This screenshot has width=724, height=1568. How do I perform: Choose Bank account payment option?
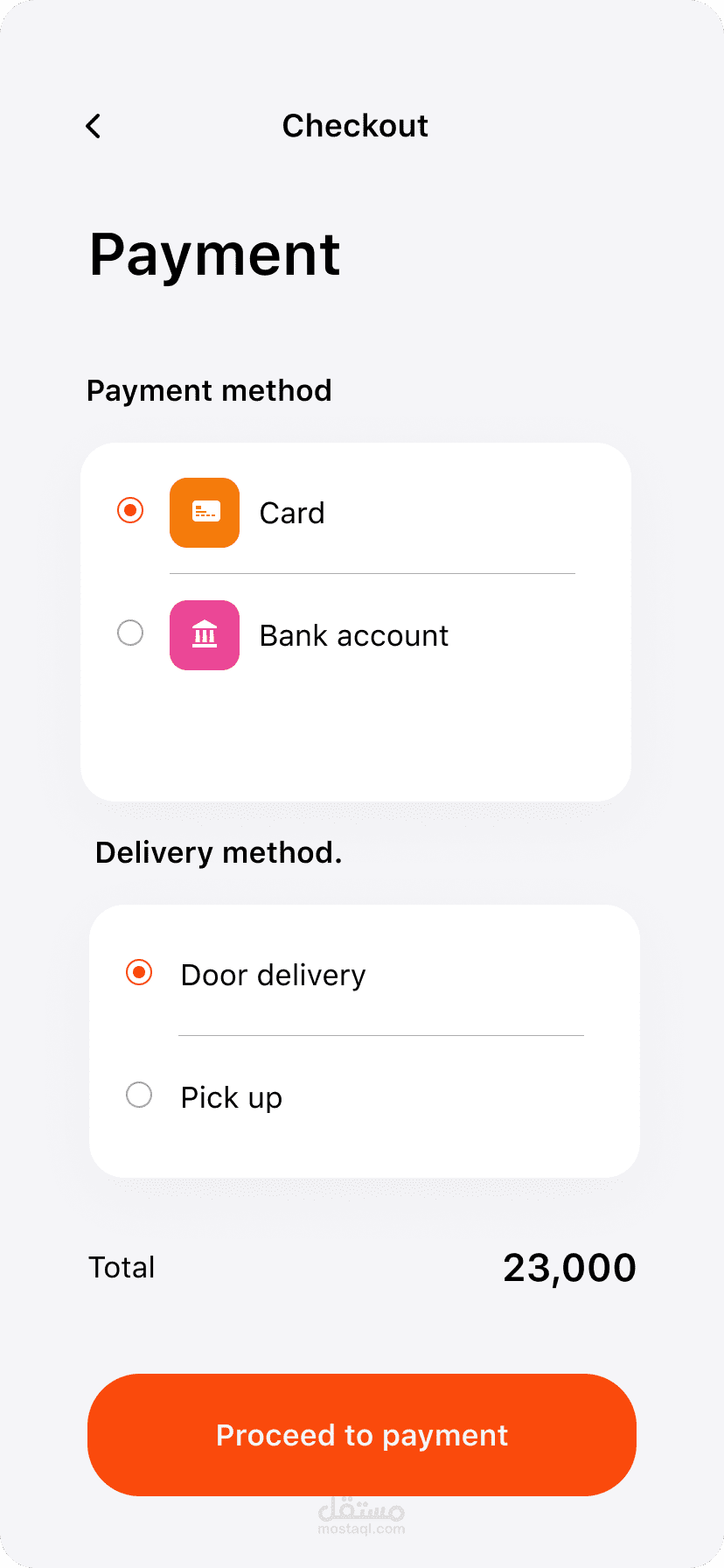[130, 633]
